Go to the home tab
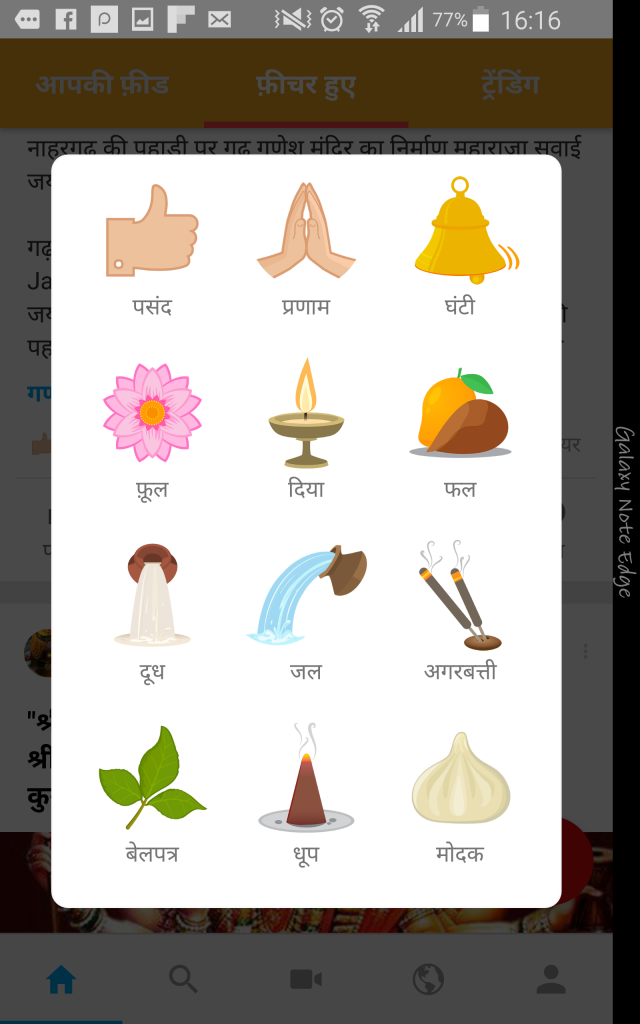Image resolution: width=640 pixels, height=1024 pixels. [61, 979]
